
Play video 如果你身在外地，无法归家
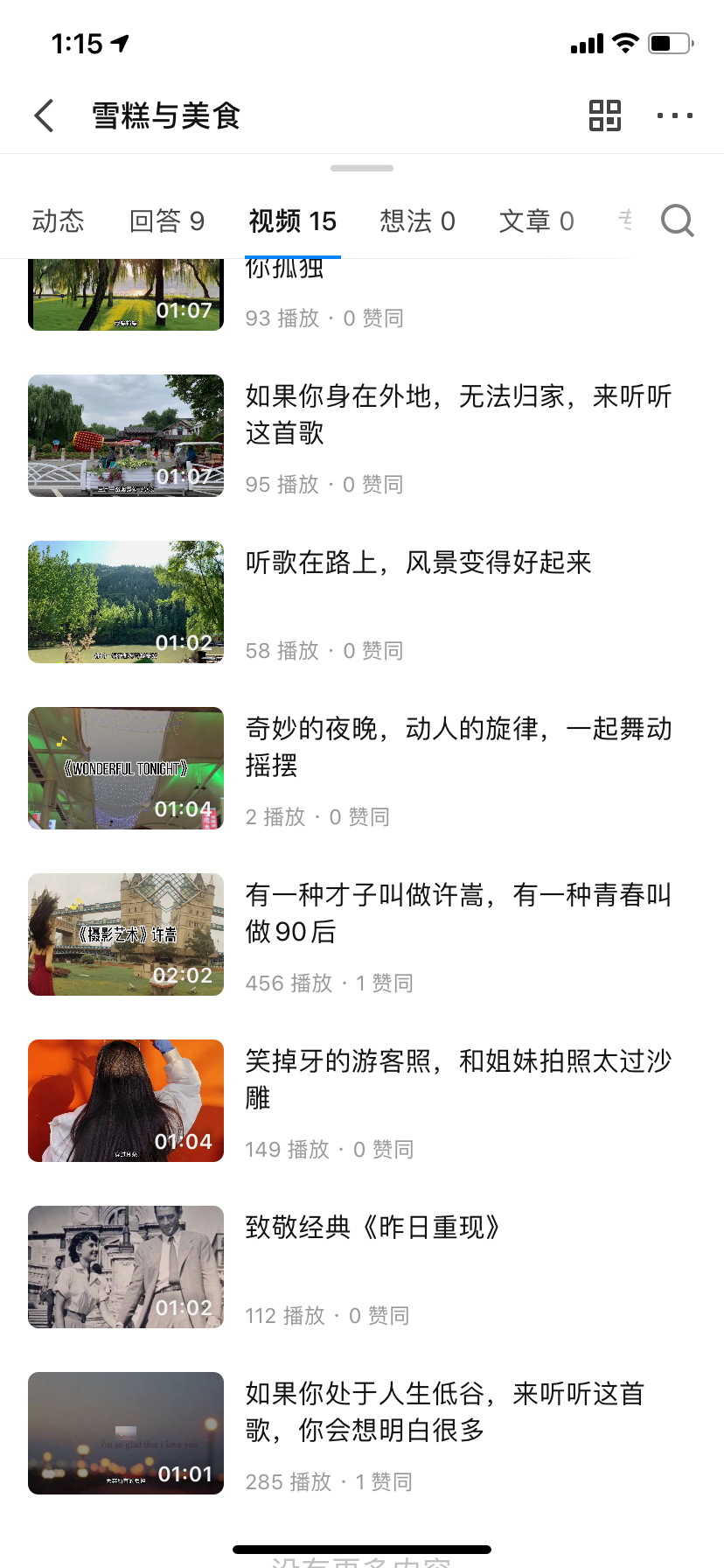tap(126, 436)
